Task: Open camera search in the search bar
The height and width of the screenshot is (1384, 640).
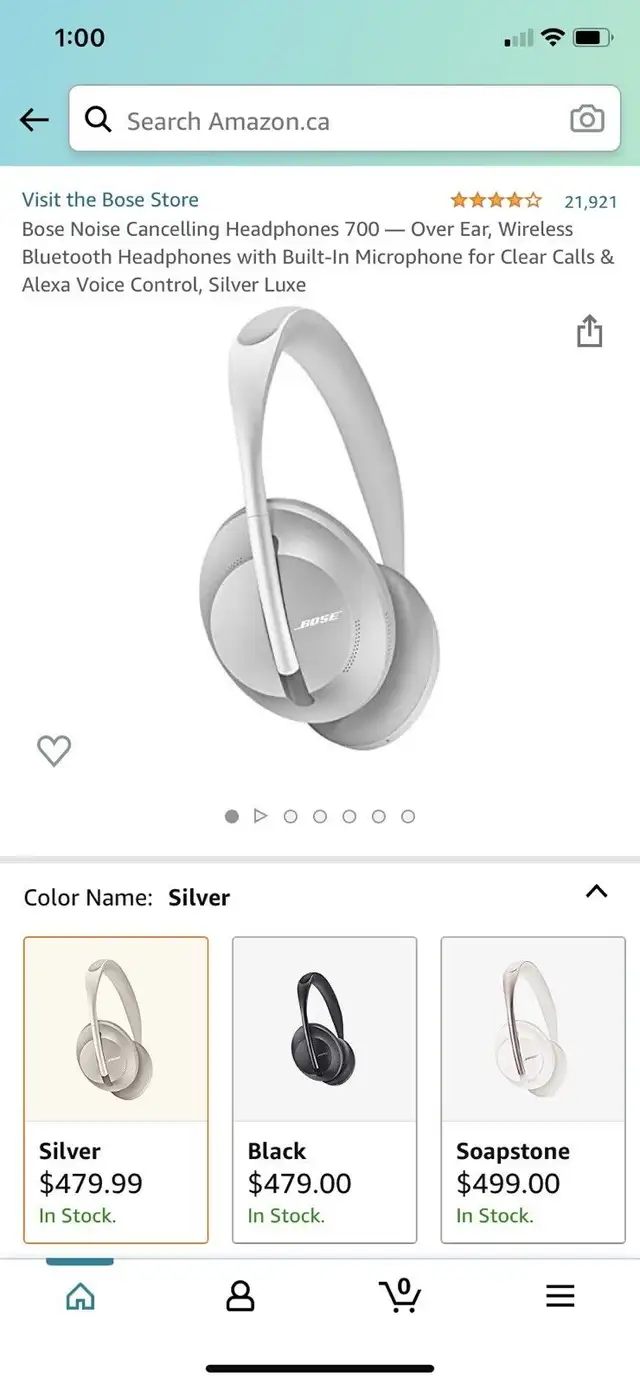Action: coord(587,120)
